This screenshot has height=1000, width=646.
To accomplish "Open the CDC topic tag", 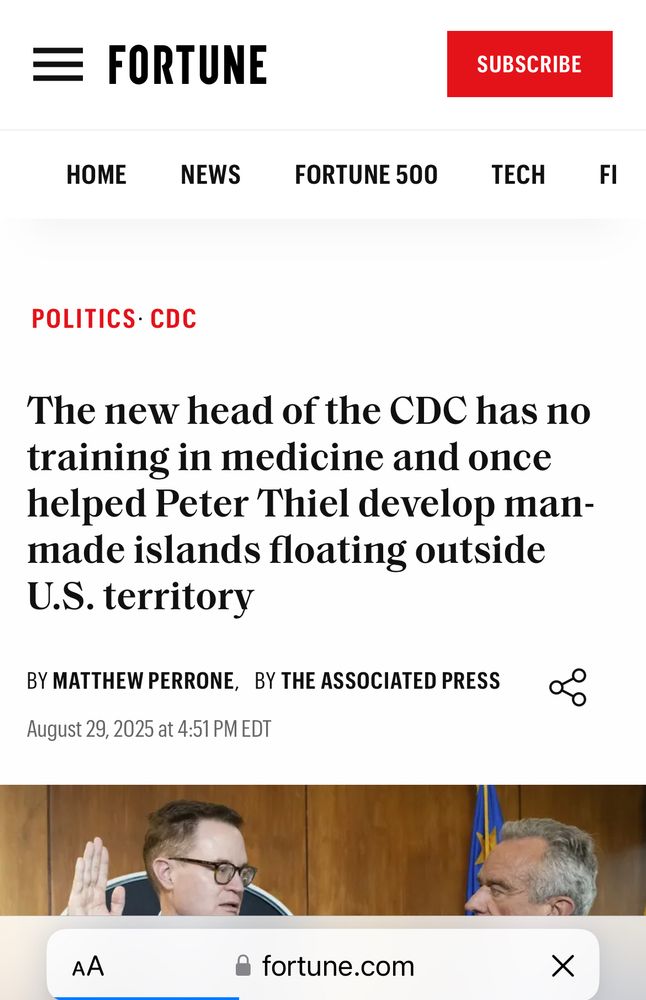I will (x=174, y=319).
